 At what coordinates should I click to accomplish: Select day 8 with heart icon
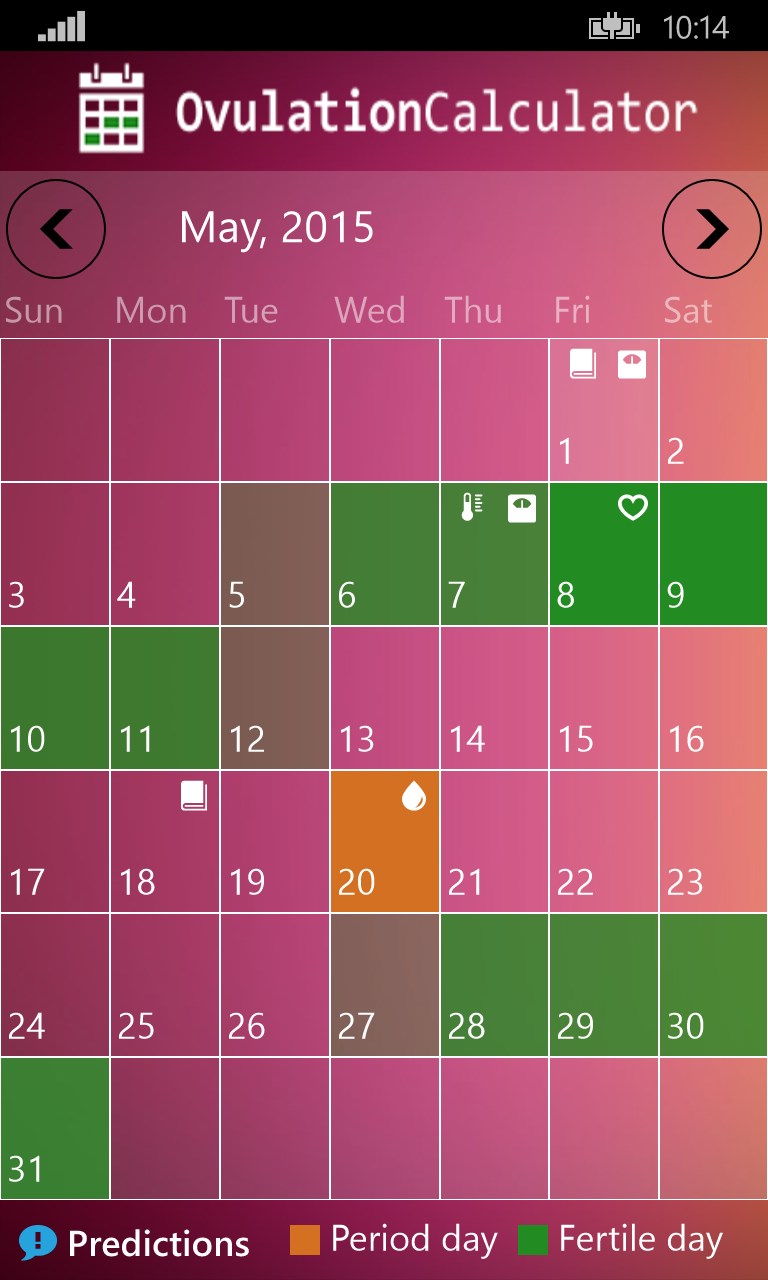point(603,554)
